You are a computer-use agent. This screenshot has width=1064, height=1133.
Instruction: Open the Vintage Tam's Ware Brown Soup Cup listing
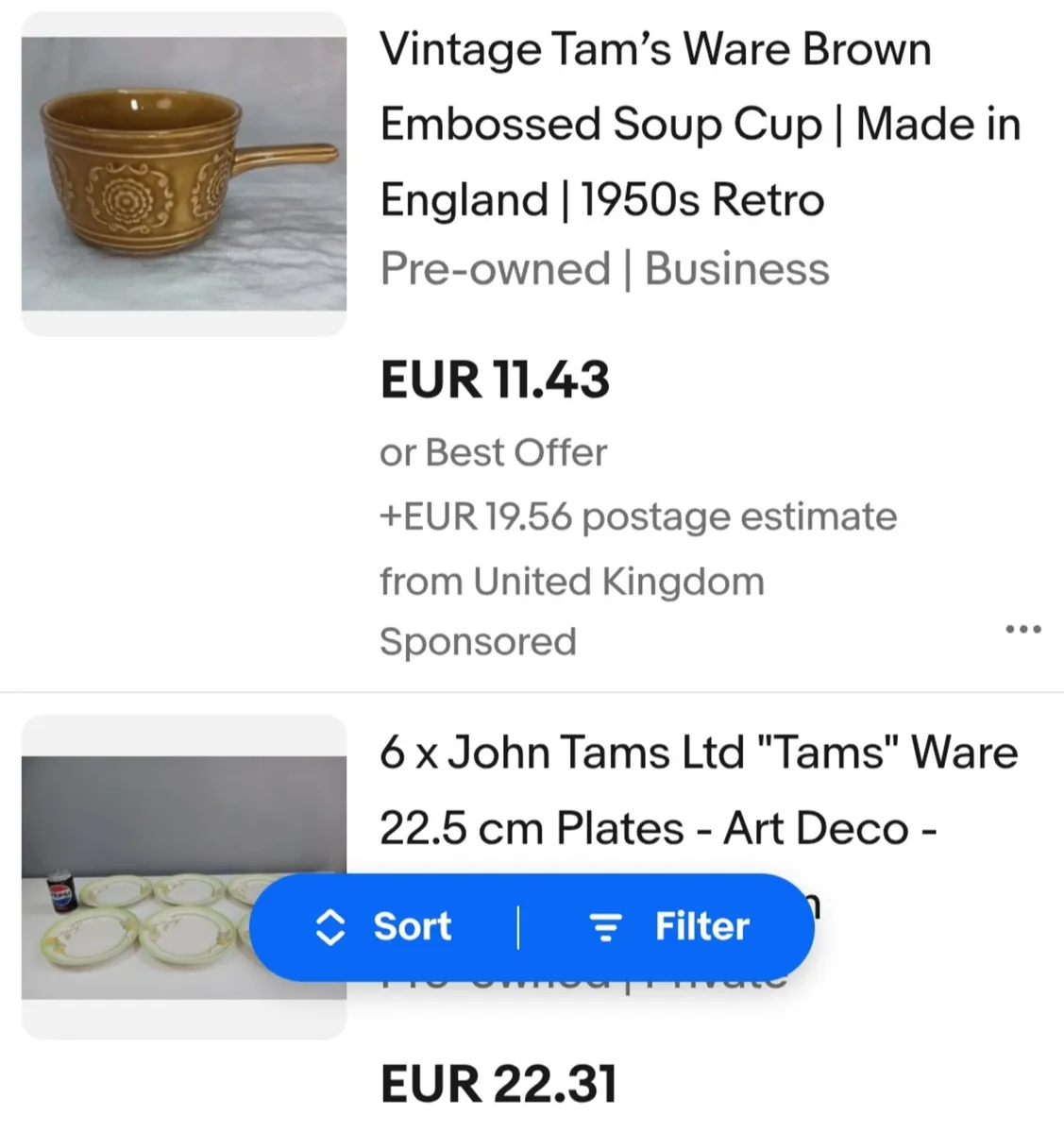tap(700, 125)
